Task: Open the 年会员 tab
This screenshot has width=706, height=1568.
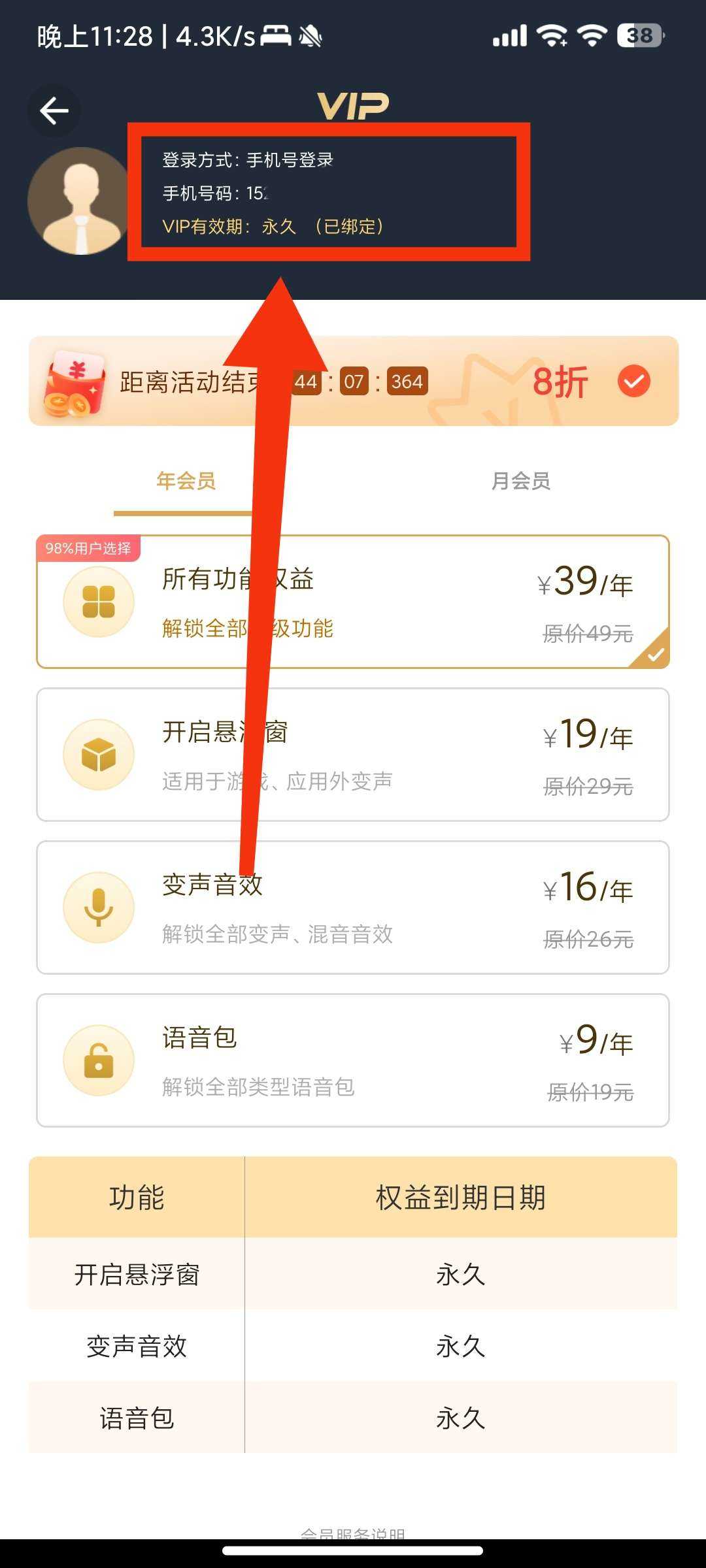Action: pos(185,482)
